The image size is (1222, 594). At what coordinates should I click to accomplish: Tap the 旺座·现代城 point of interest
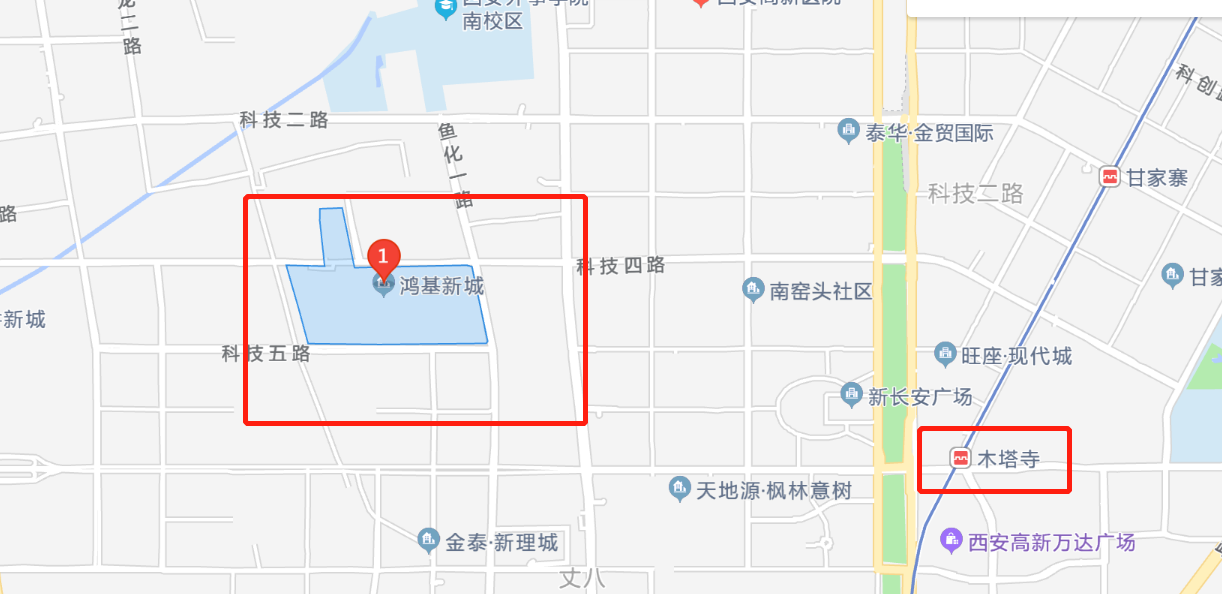click(945, 354)
